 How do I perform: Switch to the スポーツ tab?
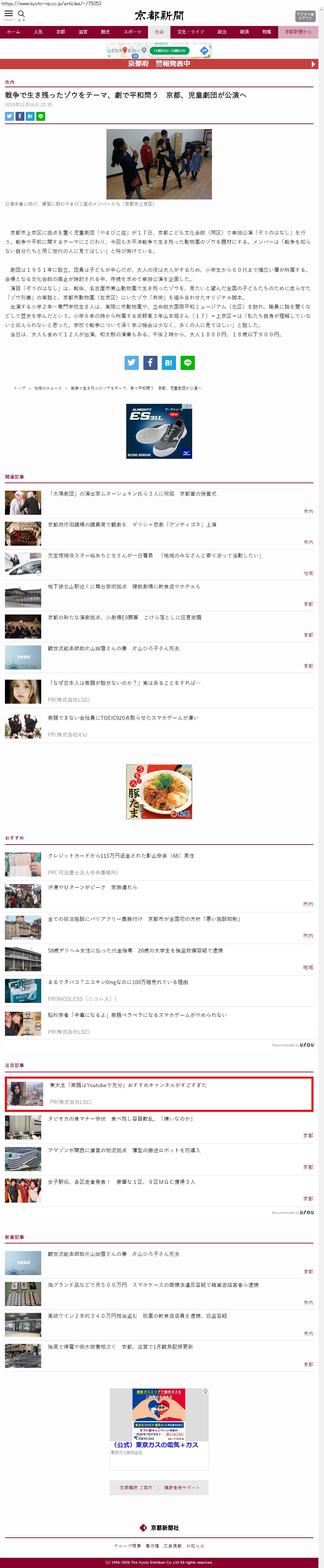pyautogui.click(x=132, y=32)
